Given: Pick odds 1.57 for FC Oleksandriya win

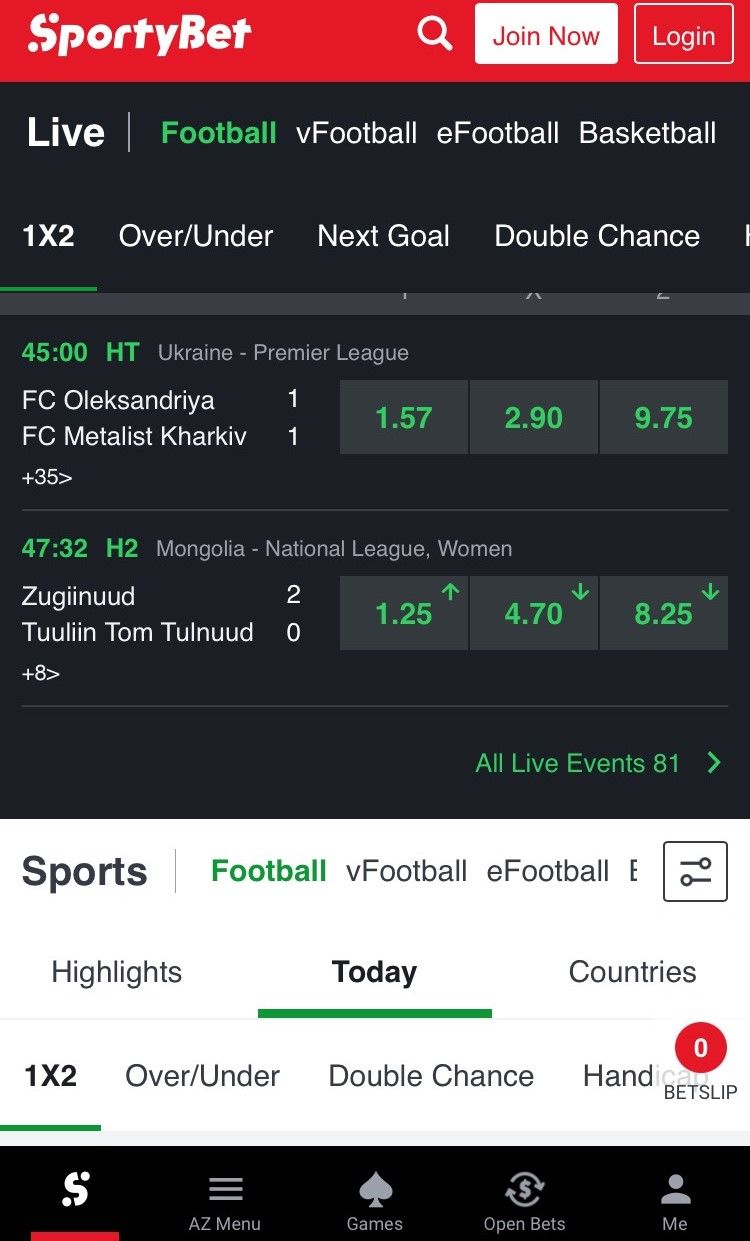Looking at the screenshot, I should click(404, 417).
